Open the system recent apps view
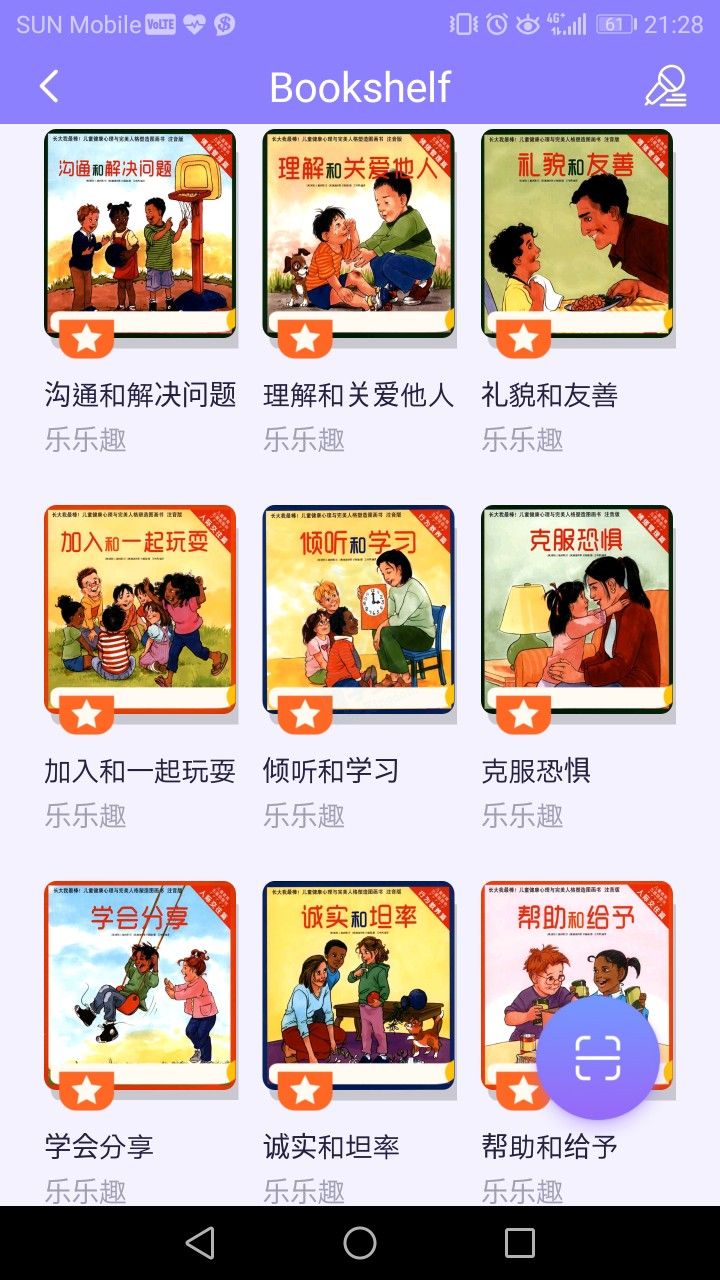 (x=520, y=1243)
